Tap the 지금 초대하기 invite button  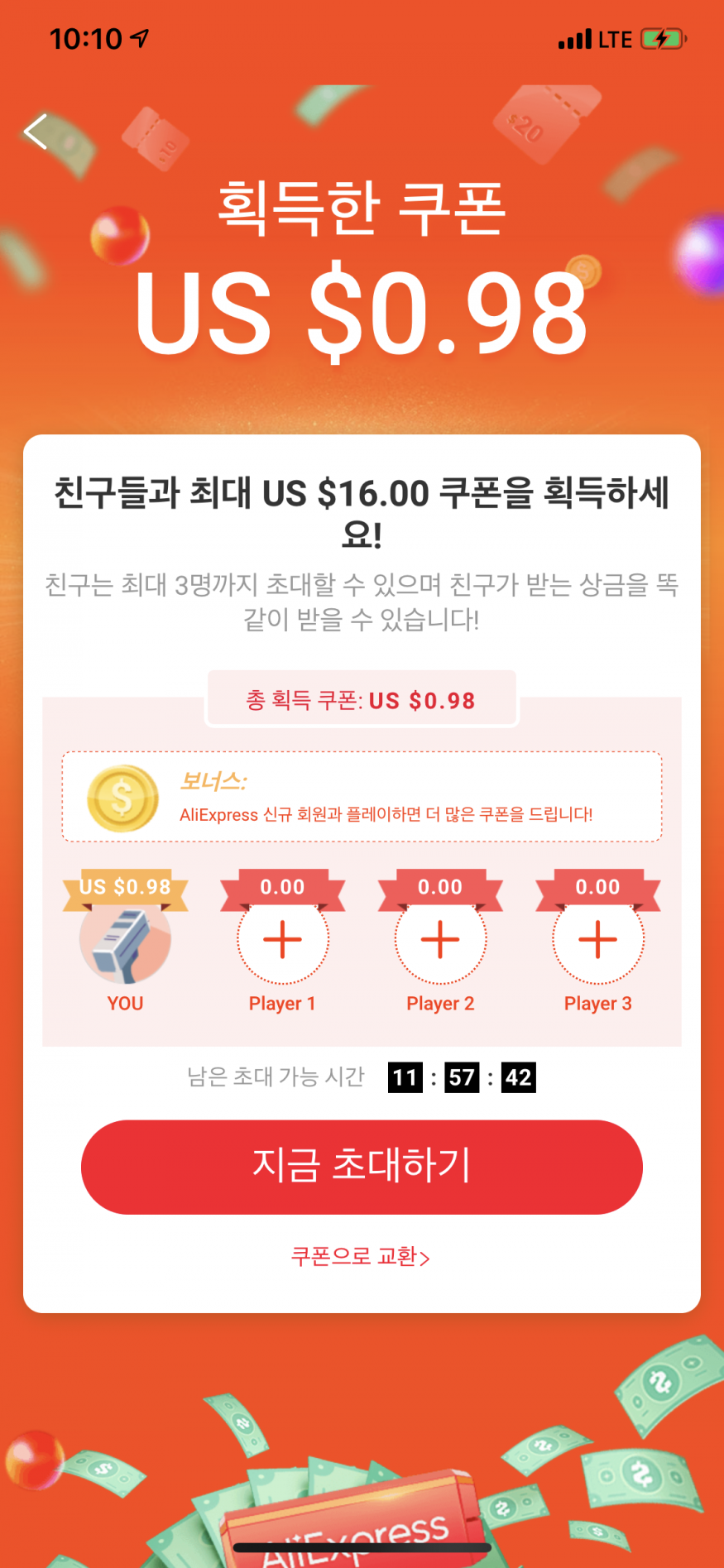[x=362, y=1167]
